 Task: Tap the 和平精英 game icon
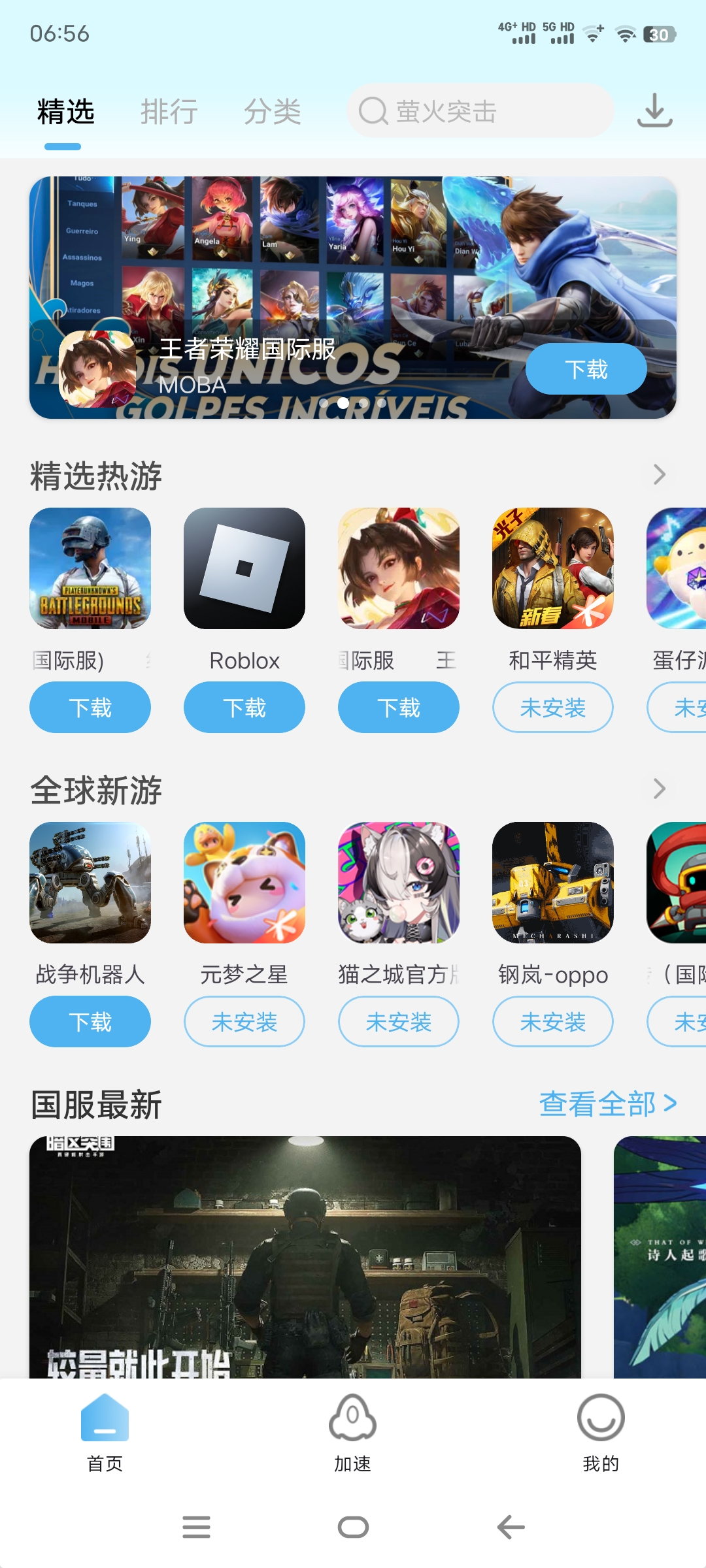click(x=552, y=569)
